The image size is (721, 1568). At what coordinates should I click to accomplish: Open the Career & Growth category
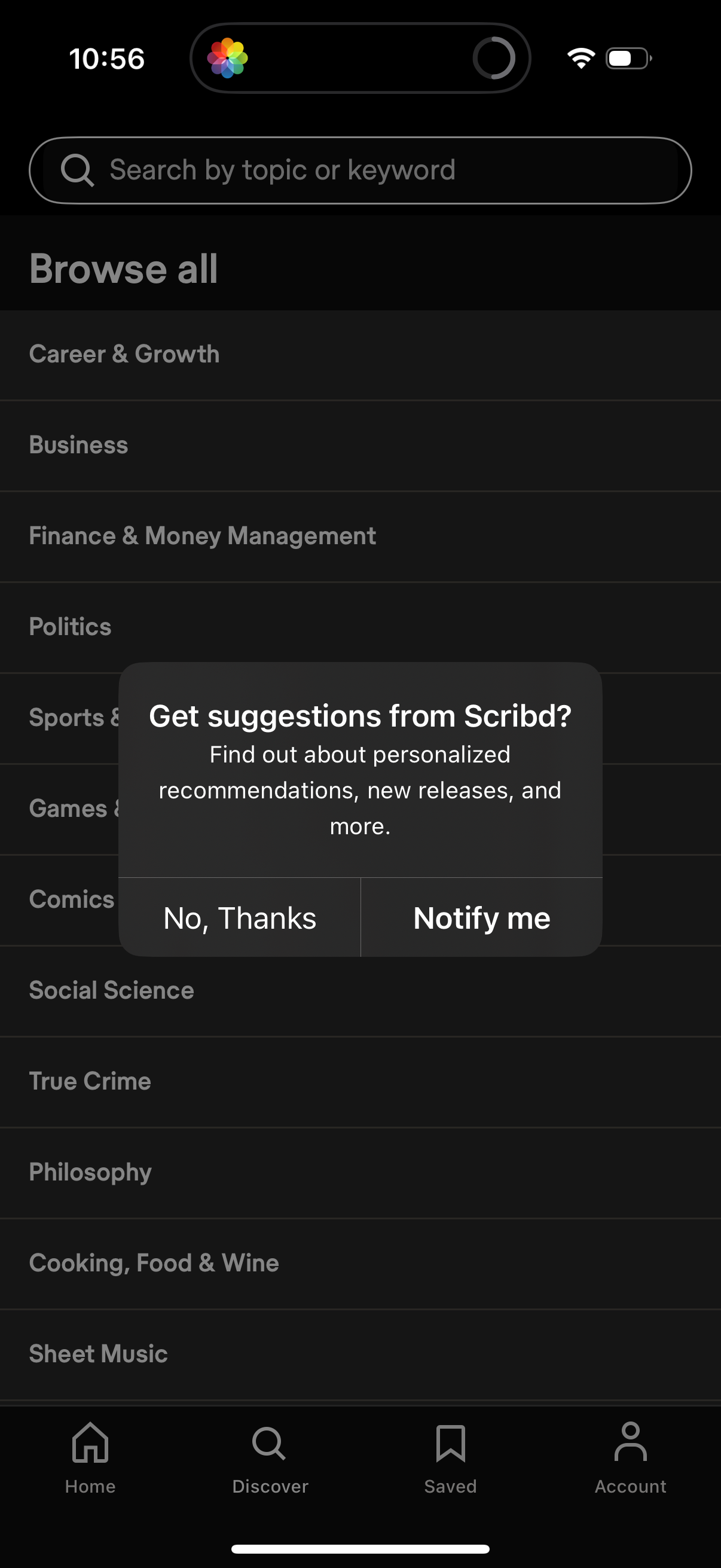coord(125,354)
